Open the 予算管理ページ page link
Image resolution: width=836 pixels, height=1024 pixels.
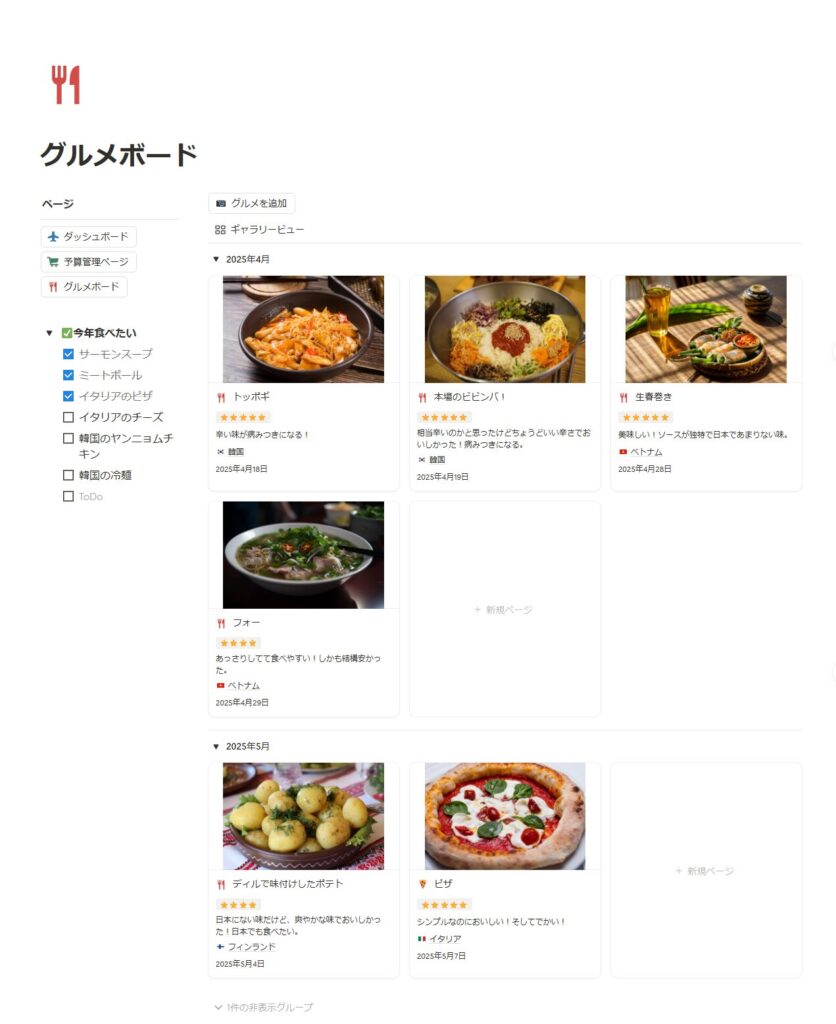click(x=89, y=262)
